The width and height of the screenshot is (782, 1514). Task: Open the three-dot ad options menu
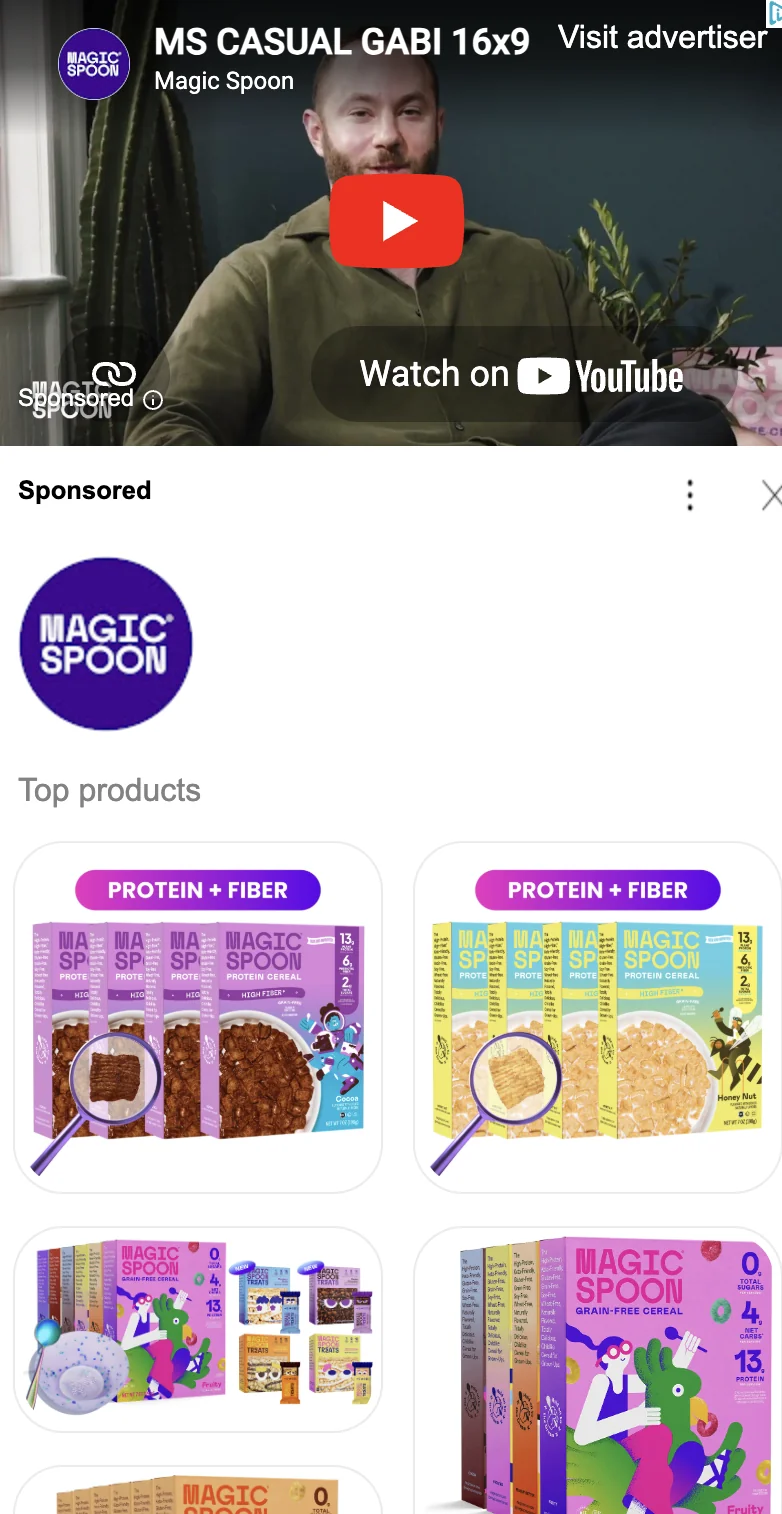tap(690, 495)
